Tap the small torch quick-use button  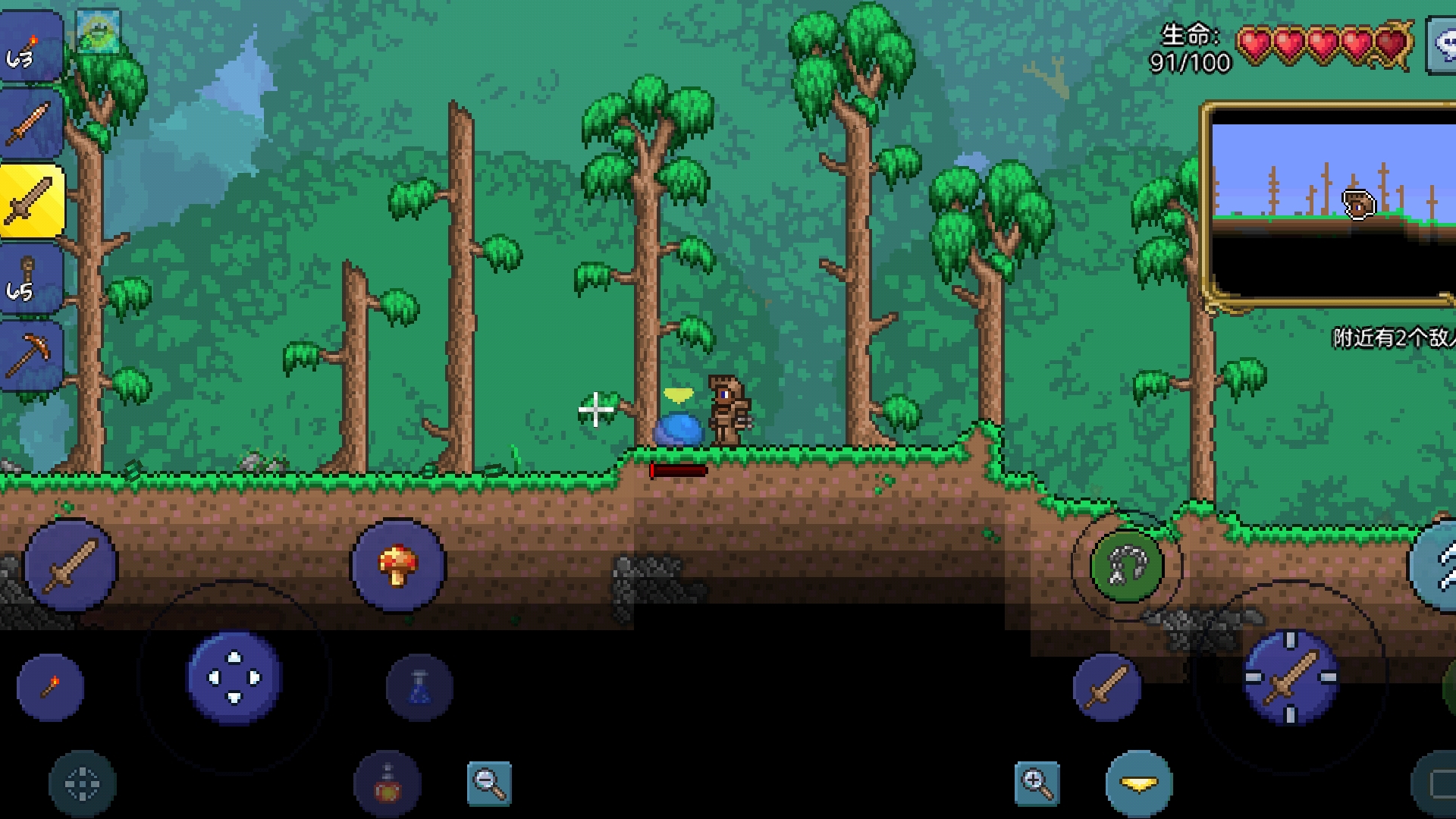[50, 687]
